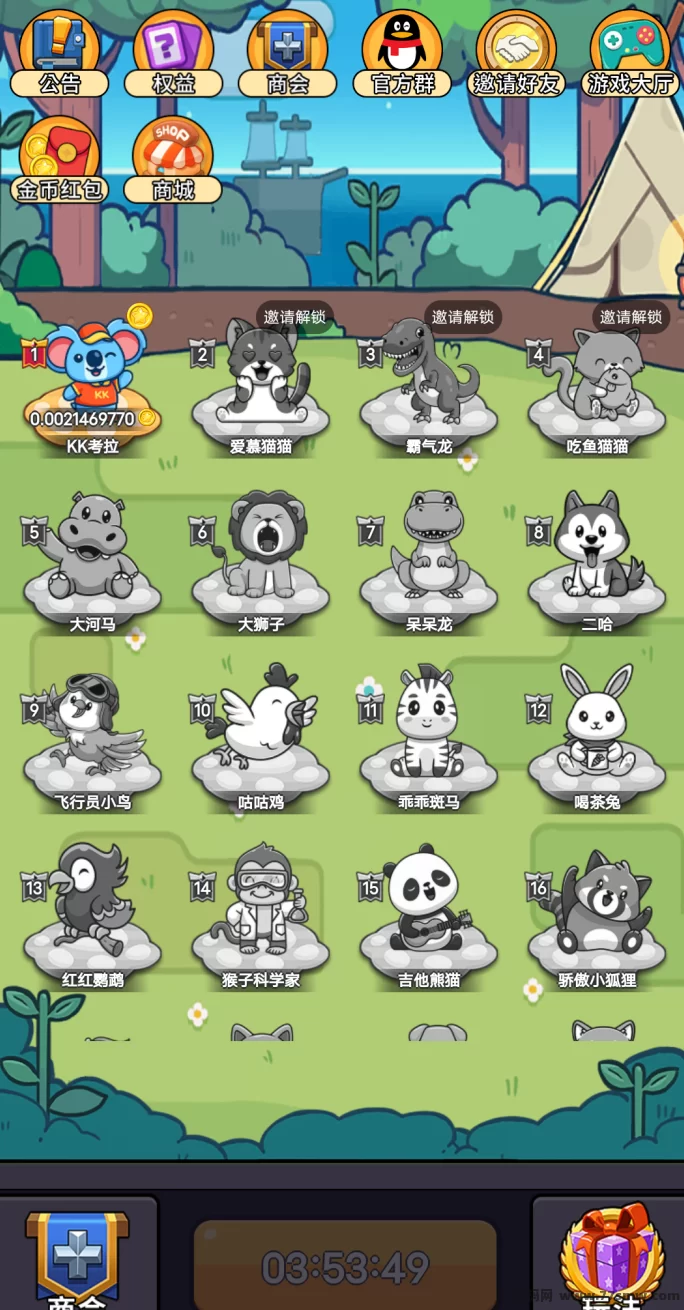Viewport: 684px width, 1310px height.
Task: Tap 邀请解锁 above 霸气龙
Action: tap(463, 317)
